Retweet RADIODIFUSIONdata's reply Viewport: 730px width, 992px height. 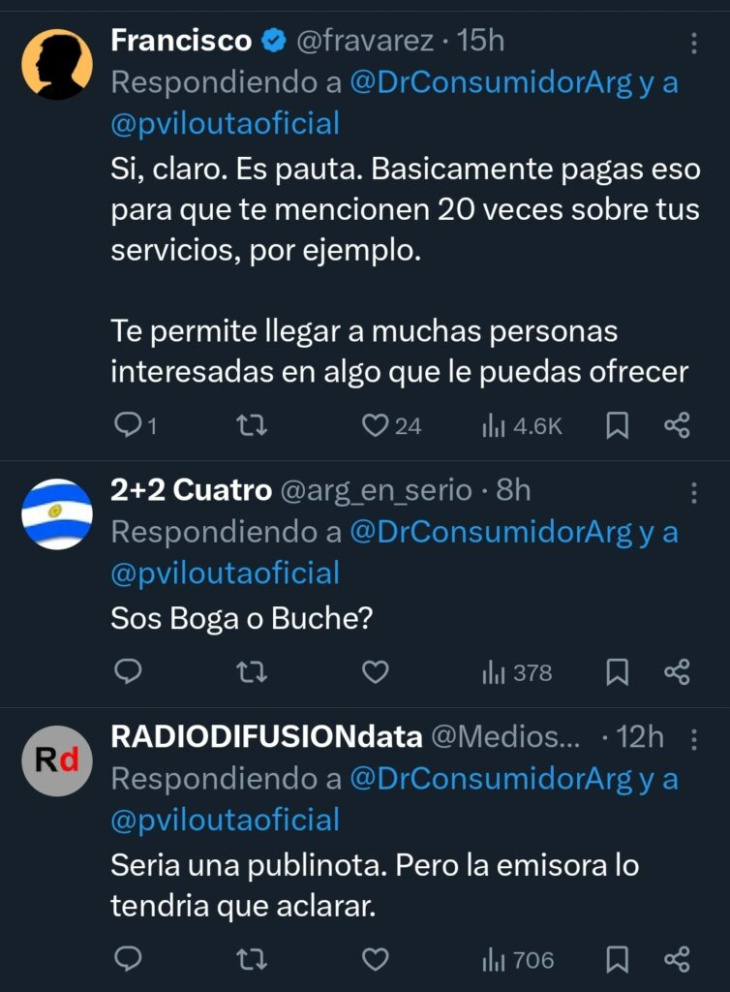tap(251, 959)
